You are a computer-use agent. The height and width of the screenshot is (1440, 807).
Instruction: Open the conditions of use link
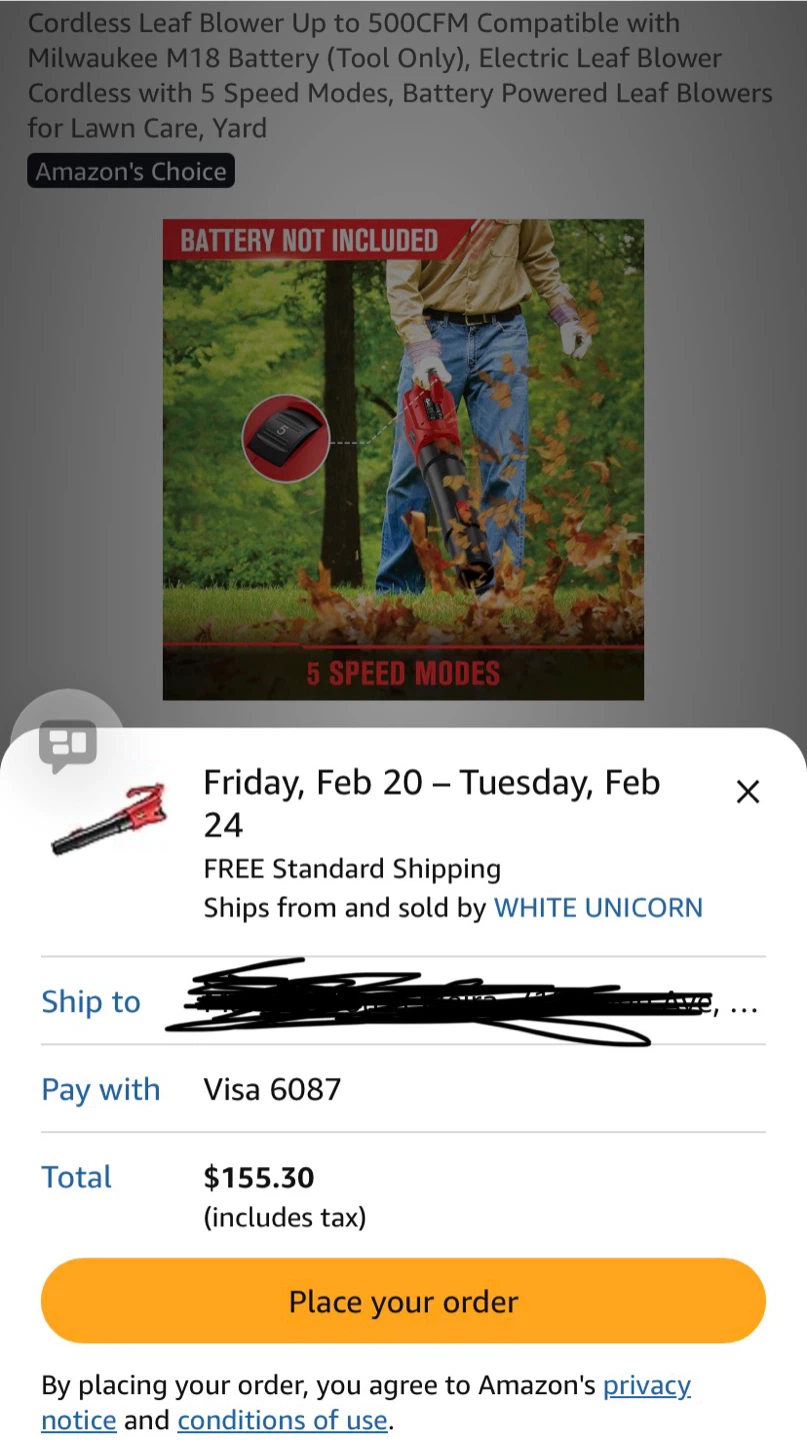(282, 1419)
